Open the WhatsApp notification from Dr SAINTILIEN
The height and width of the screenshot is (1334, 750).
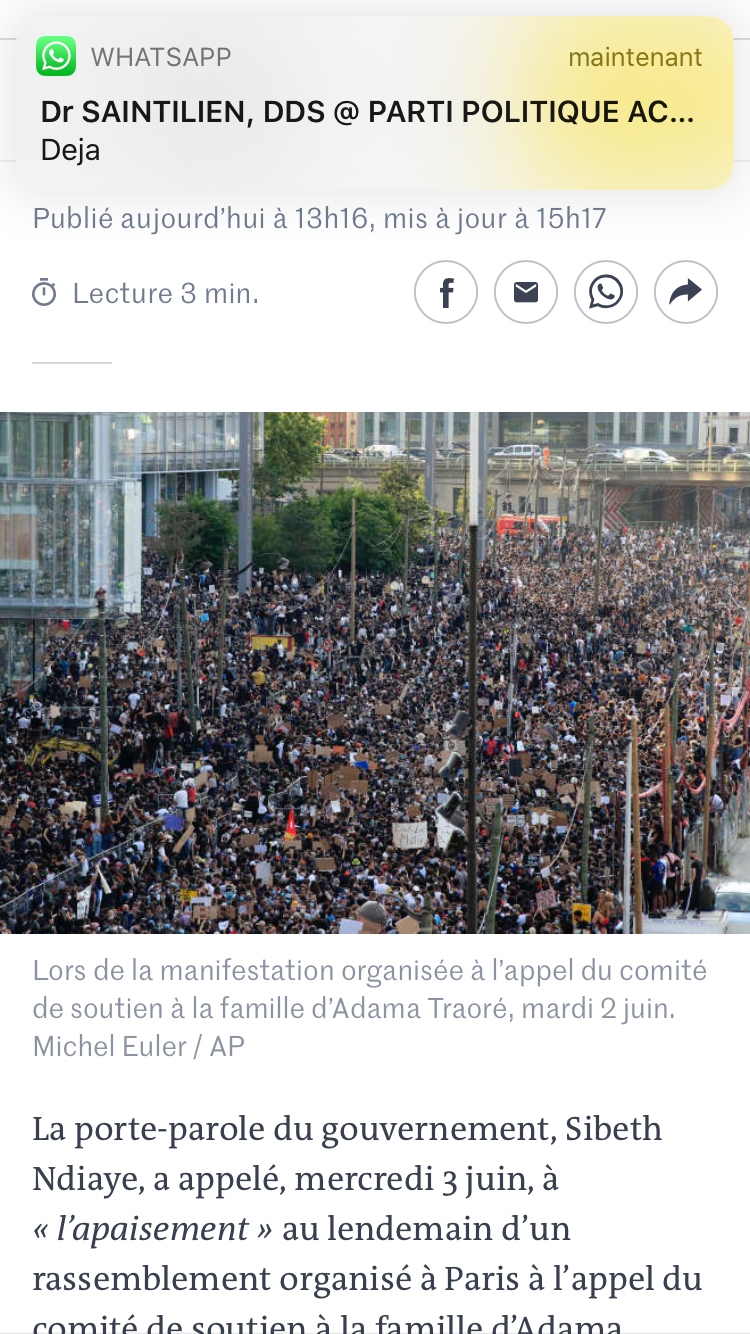coord(374,104)
